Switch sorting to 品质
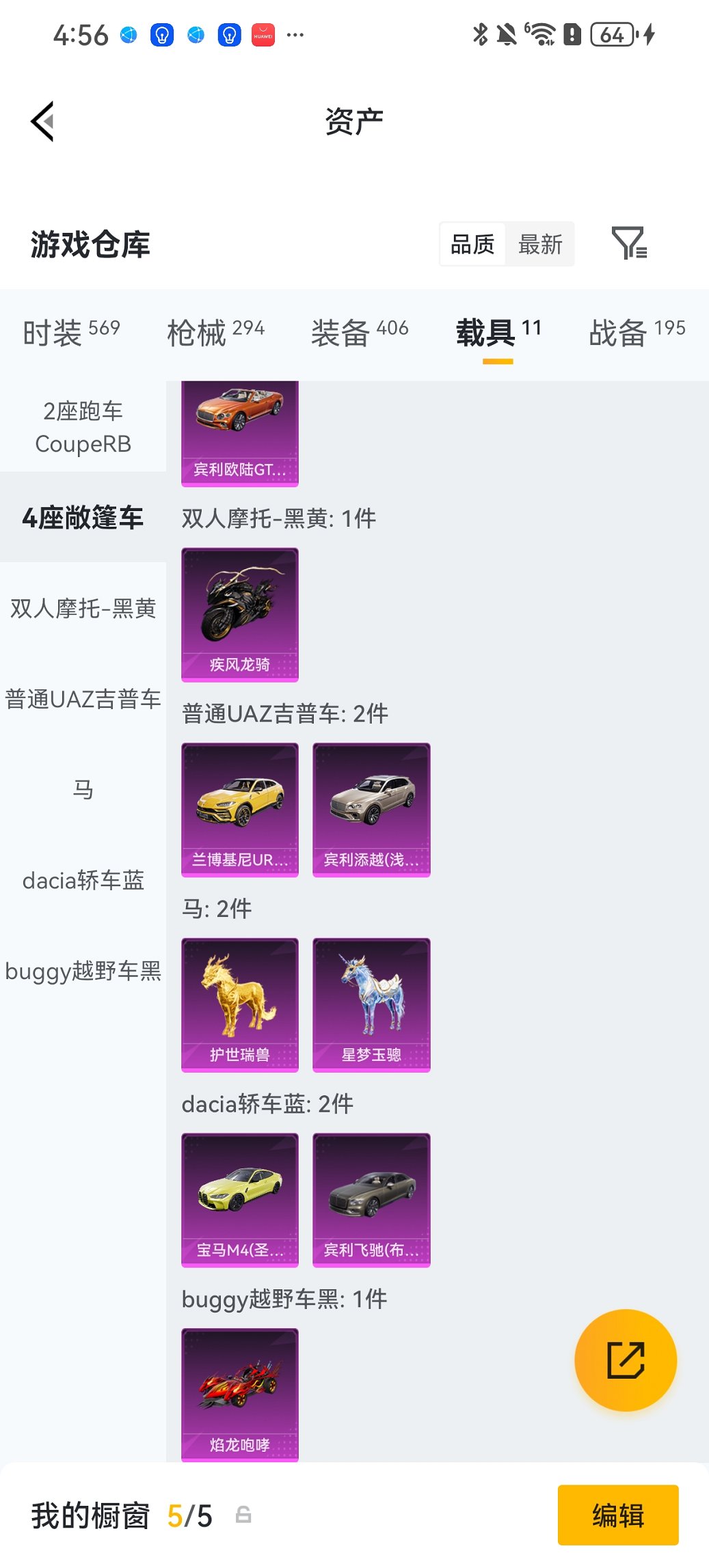This screenshot has width=709, height=1568. [472, 244]
